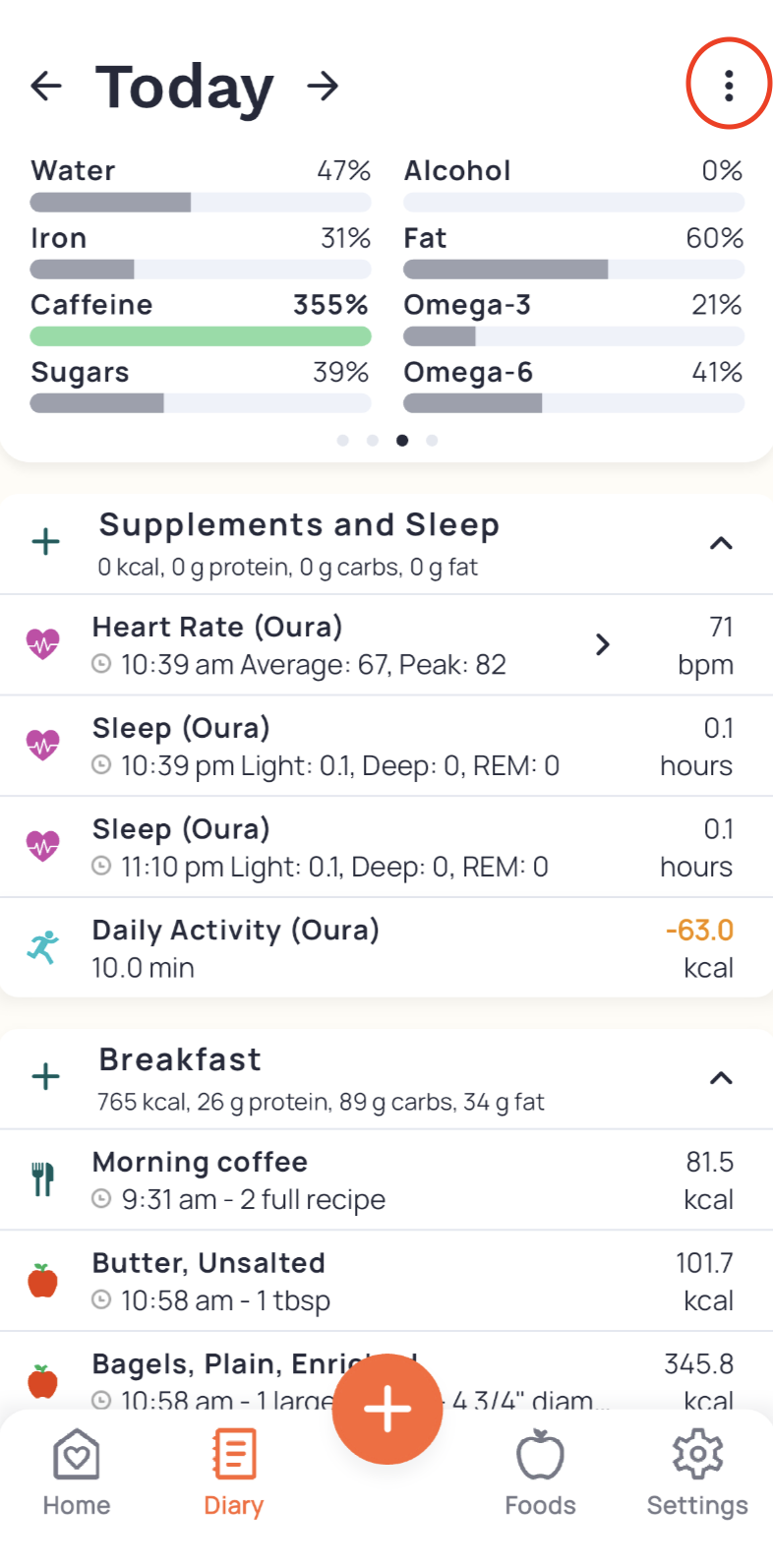Screen dimensions: 773x1568
Task: Open the Settings tab
Action: [696, 1473]
